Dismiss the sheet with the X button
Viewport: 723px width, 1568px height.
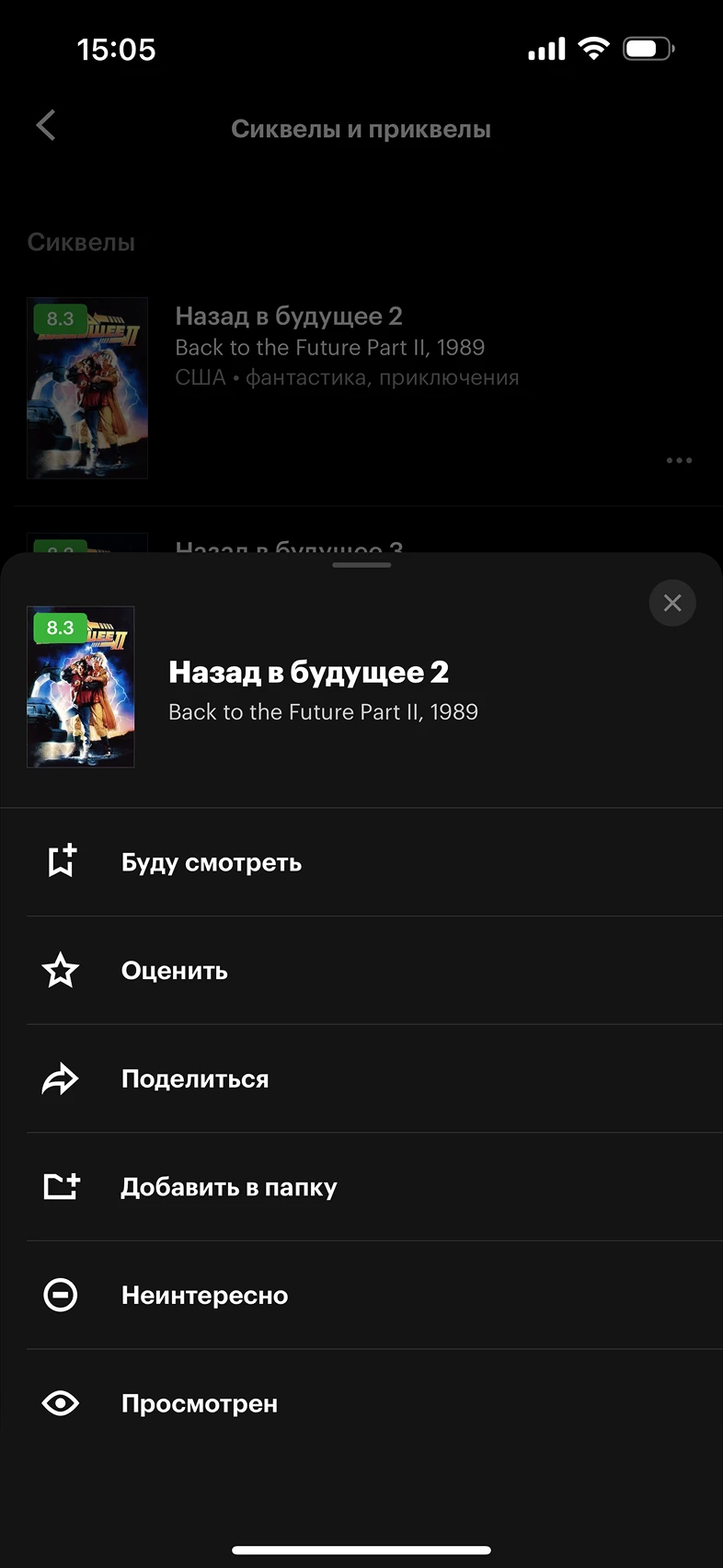[671, 603]
